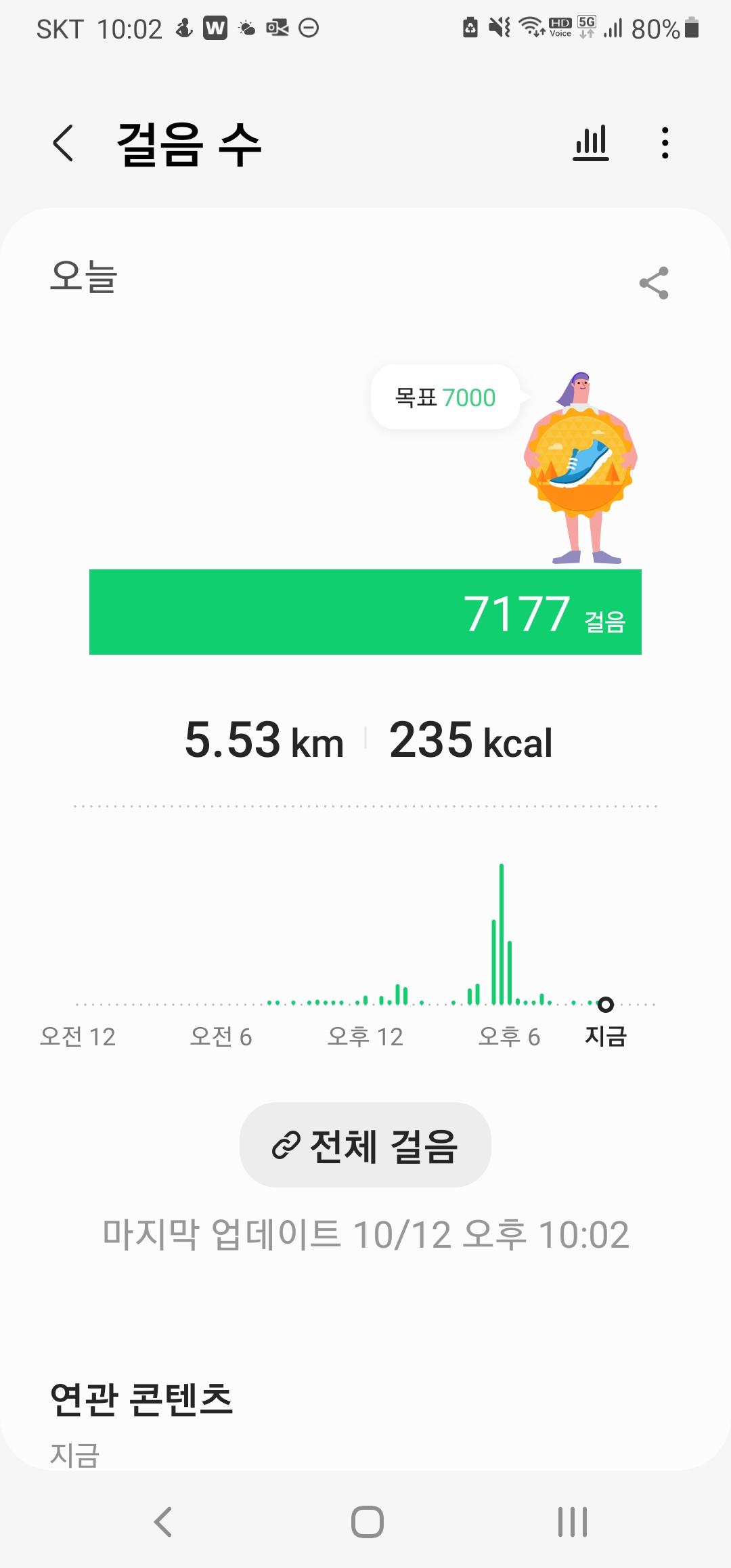Share today's step count
This screenshot has width=731, height=1568.
coord(654,283)
